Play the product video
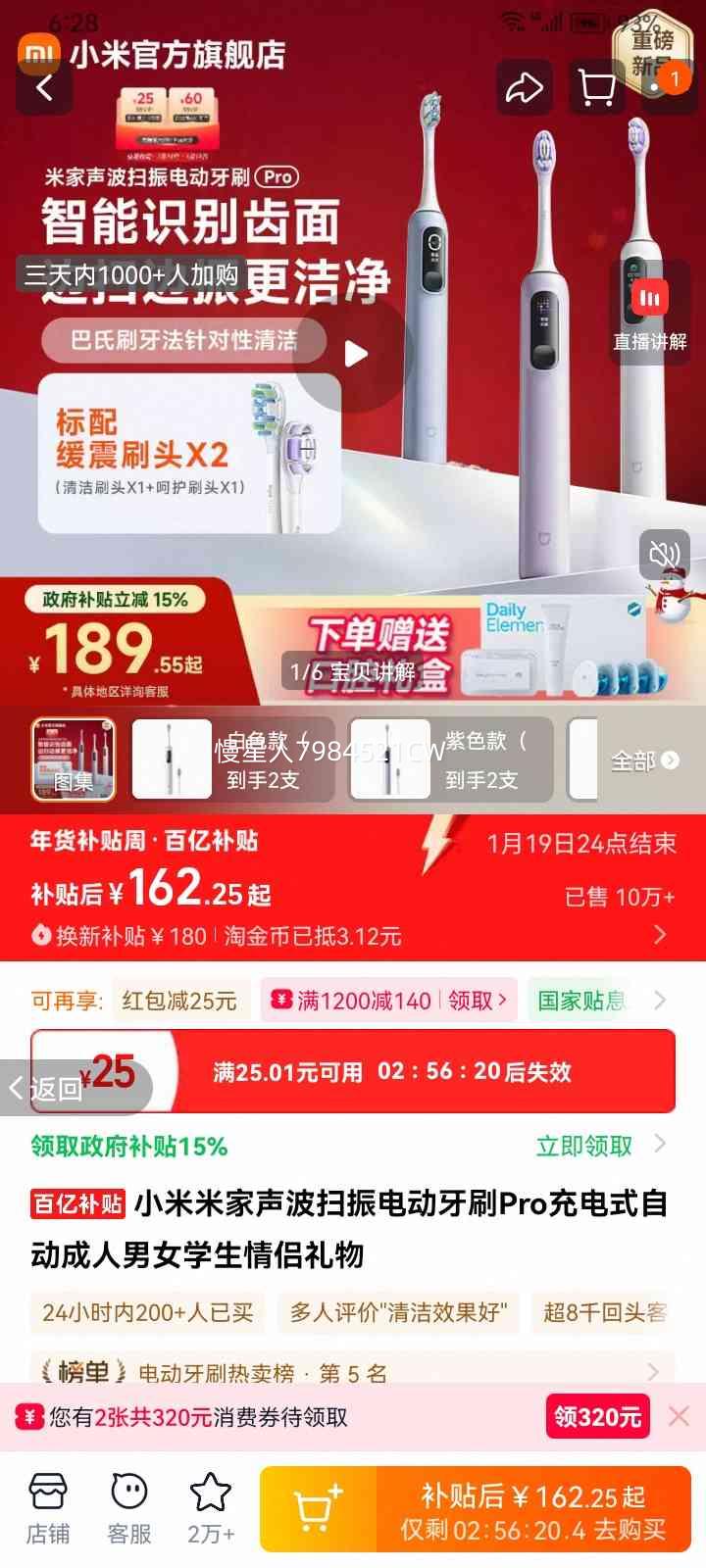 (355, 355)
